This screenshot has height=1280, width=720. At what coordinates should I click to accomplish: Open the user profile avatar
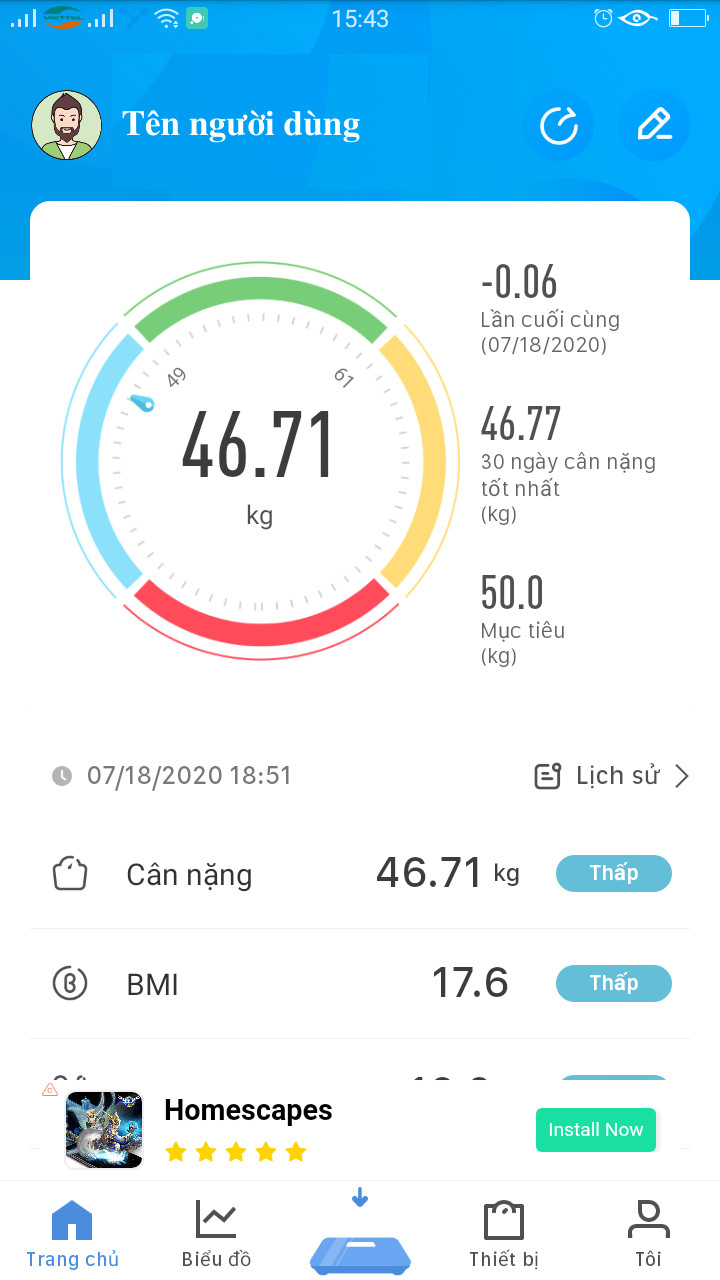pyautogui.click(x=67, y=126)
